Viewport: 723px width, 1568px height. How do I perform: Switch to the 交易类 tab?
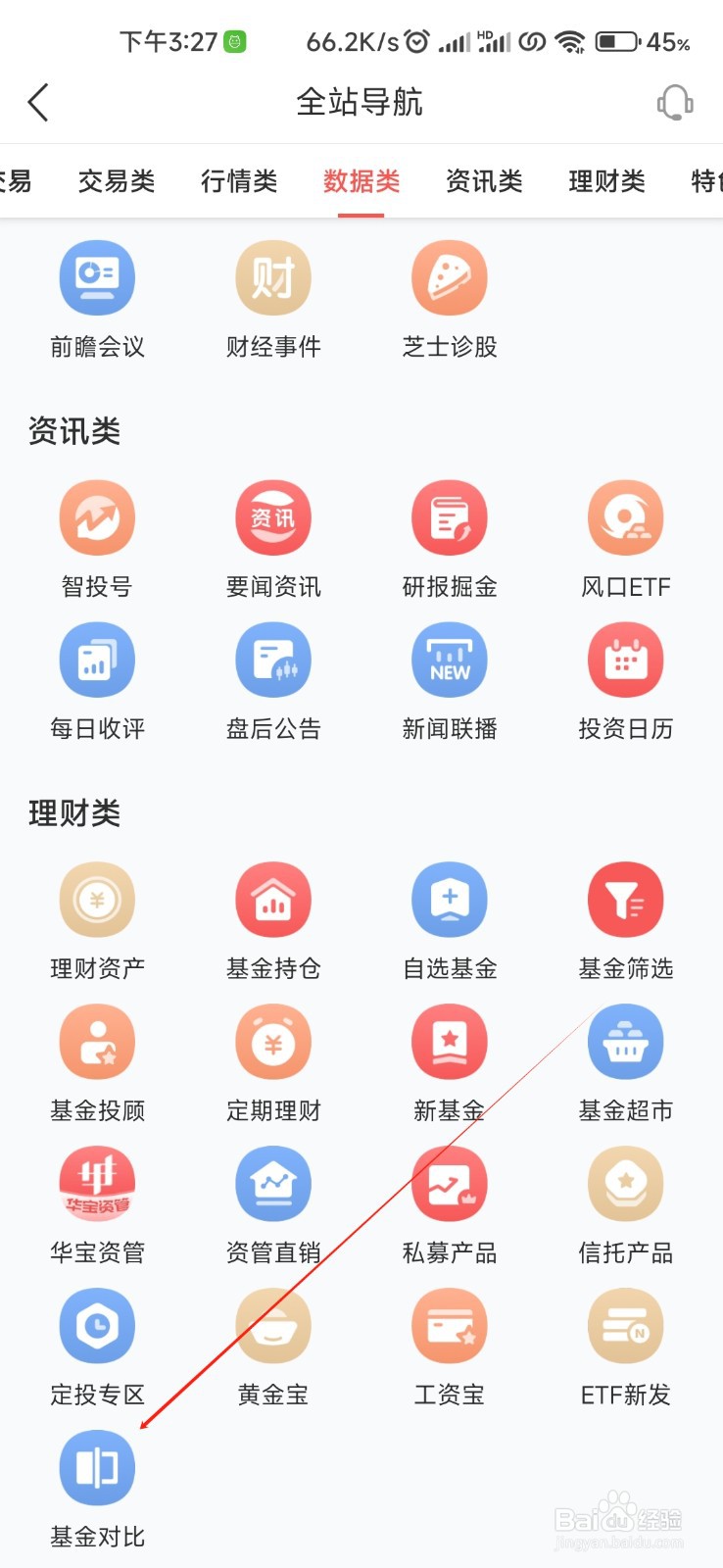click(x=117, y=181)
